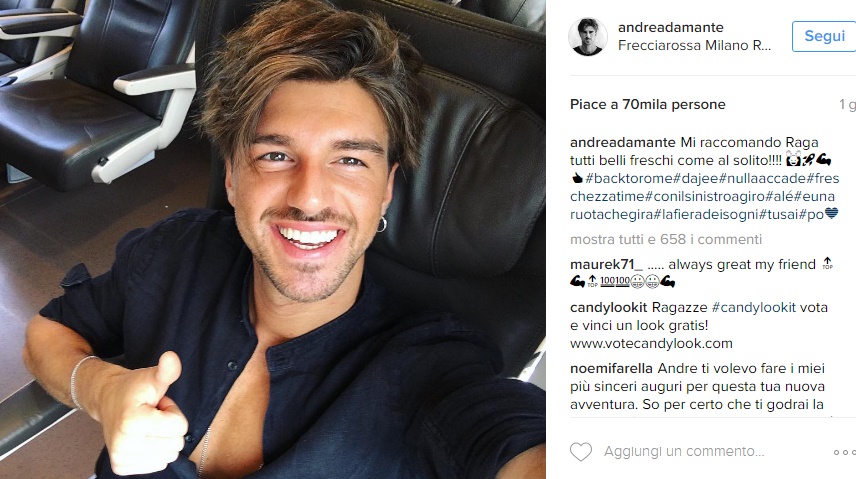Expand all 658 comments
This screenshot has width=856, height=479.
pos(666,239)
